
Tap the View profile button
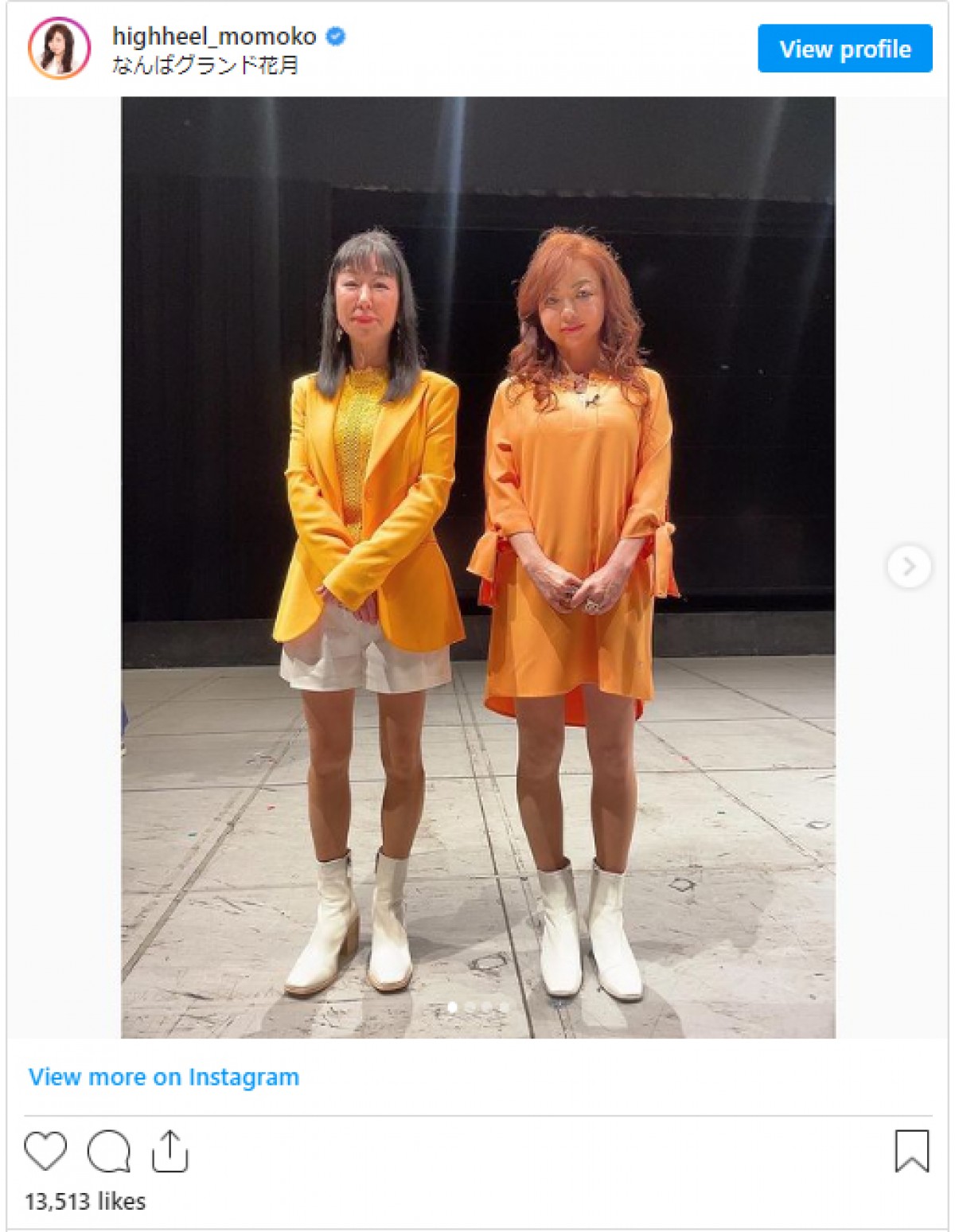tap(844, 49)
